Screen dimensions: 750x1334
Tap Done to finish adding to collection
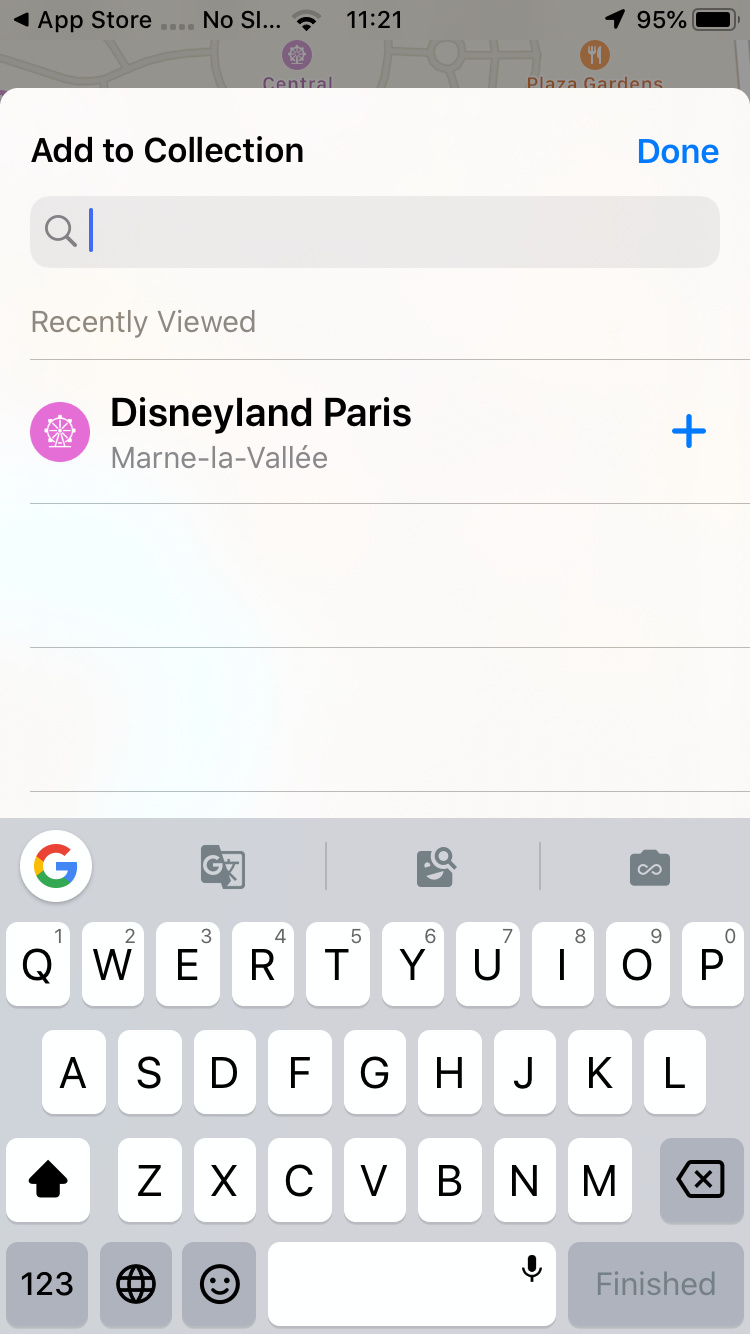click(x=678, y=151)
